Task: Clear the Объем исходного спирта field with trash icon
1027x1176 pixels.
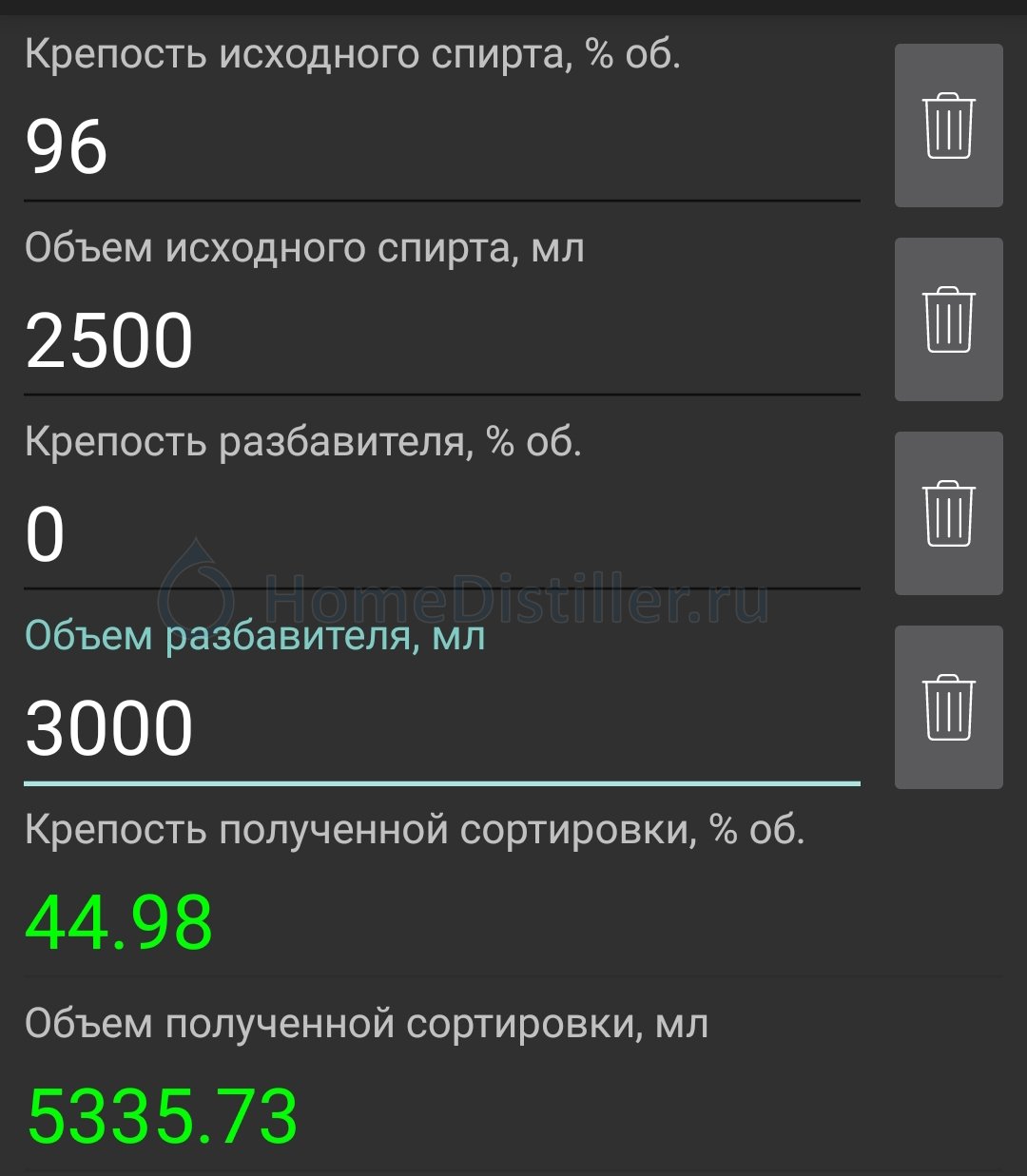Action: click(948, 319)
